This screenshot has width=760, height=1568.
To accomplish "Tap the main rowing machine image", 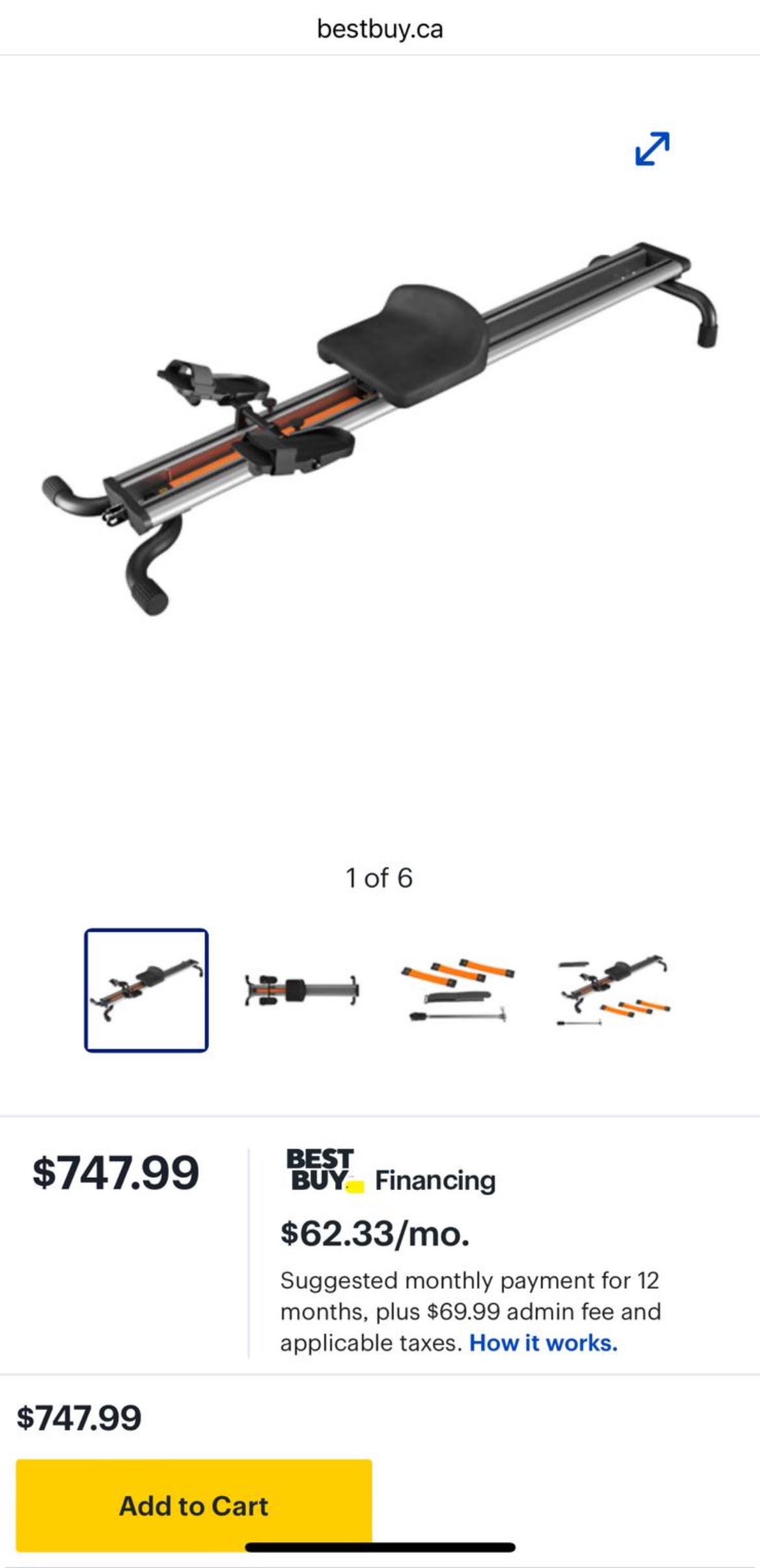I will click(380, 429).
